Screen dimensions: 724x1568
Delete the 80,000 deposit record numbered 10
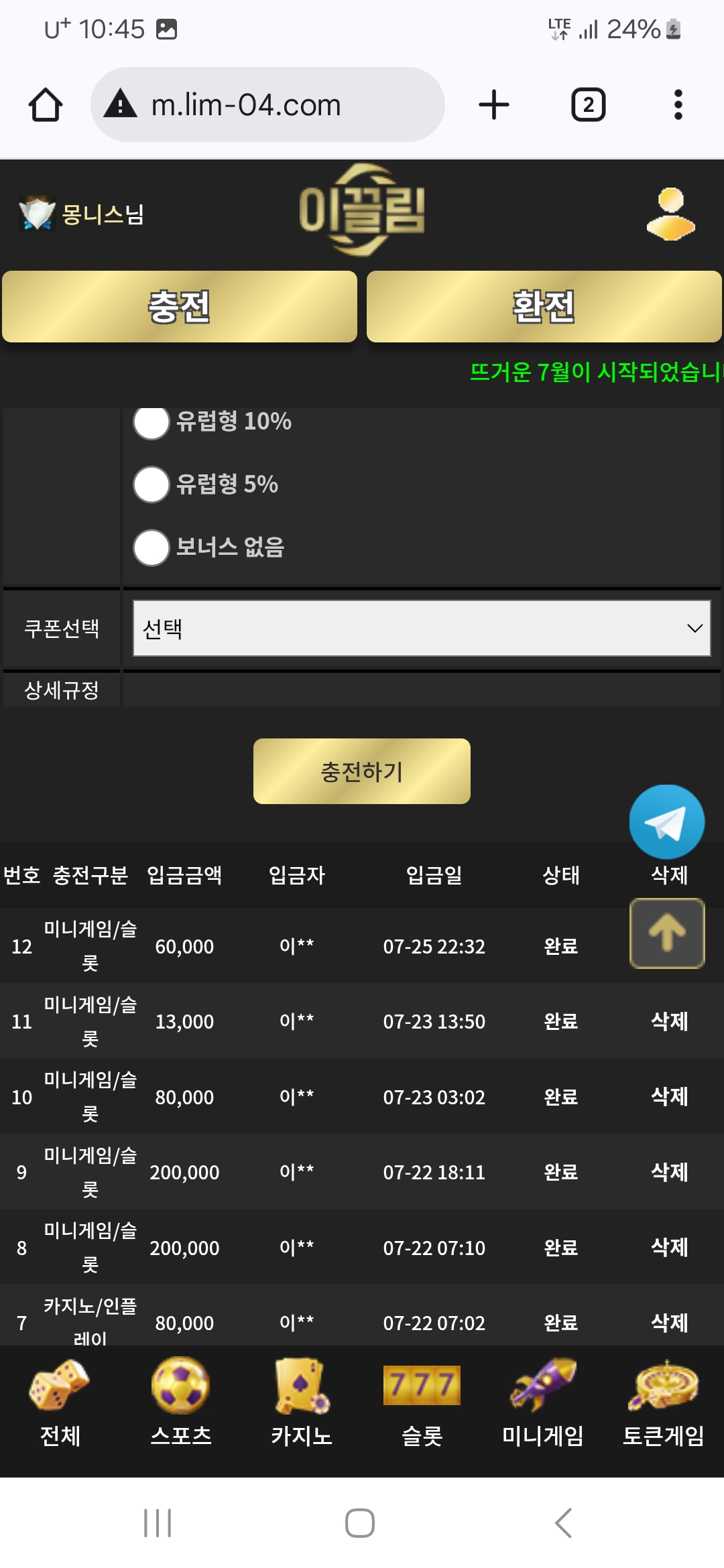pyautogui.click(x=670, y=1097)
